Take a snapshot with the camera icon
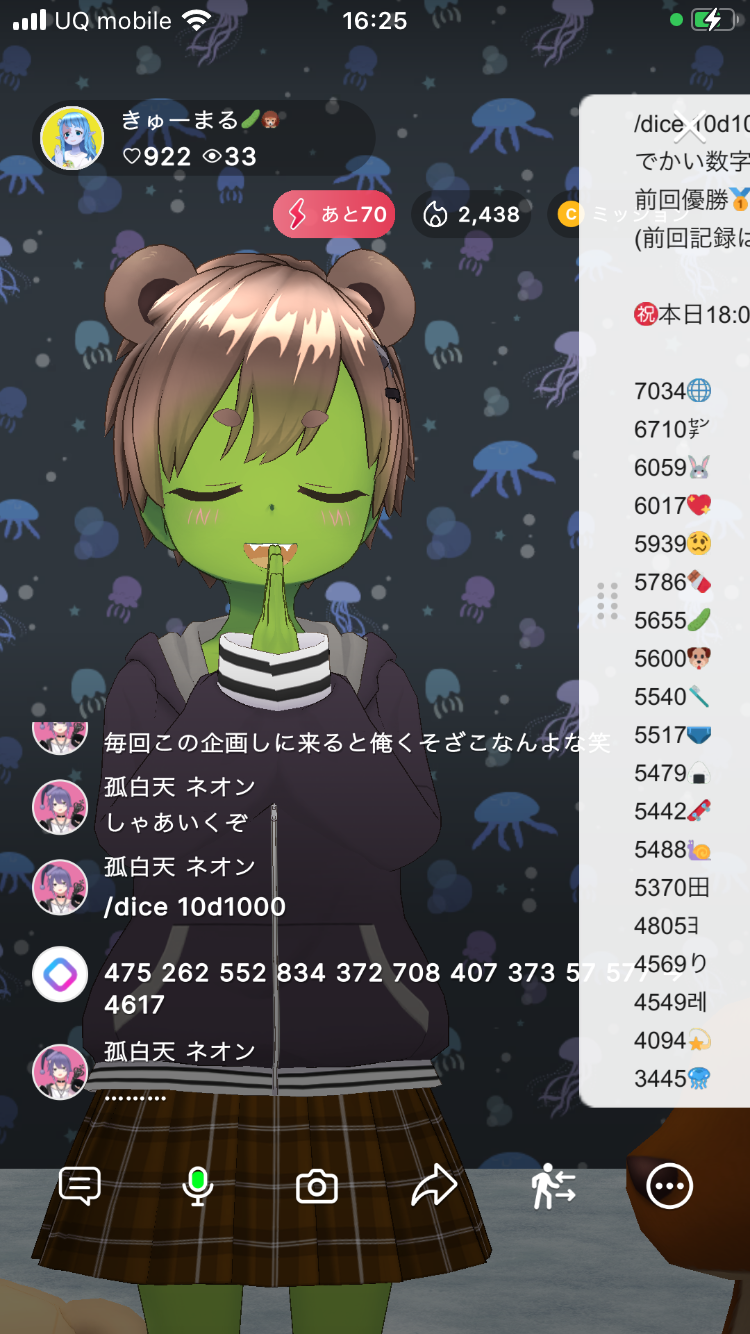 click(x=317, y=1187)
